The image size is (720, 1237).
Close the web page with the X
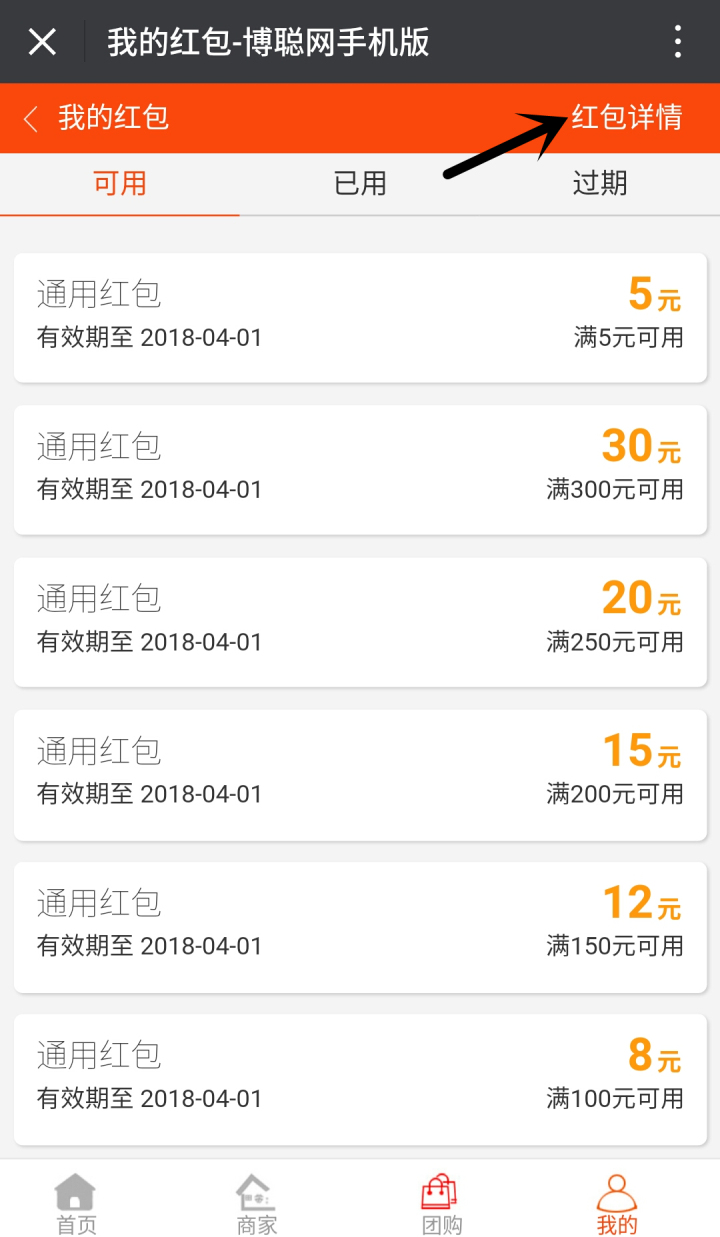[x=42, y=42]
